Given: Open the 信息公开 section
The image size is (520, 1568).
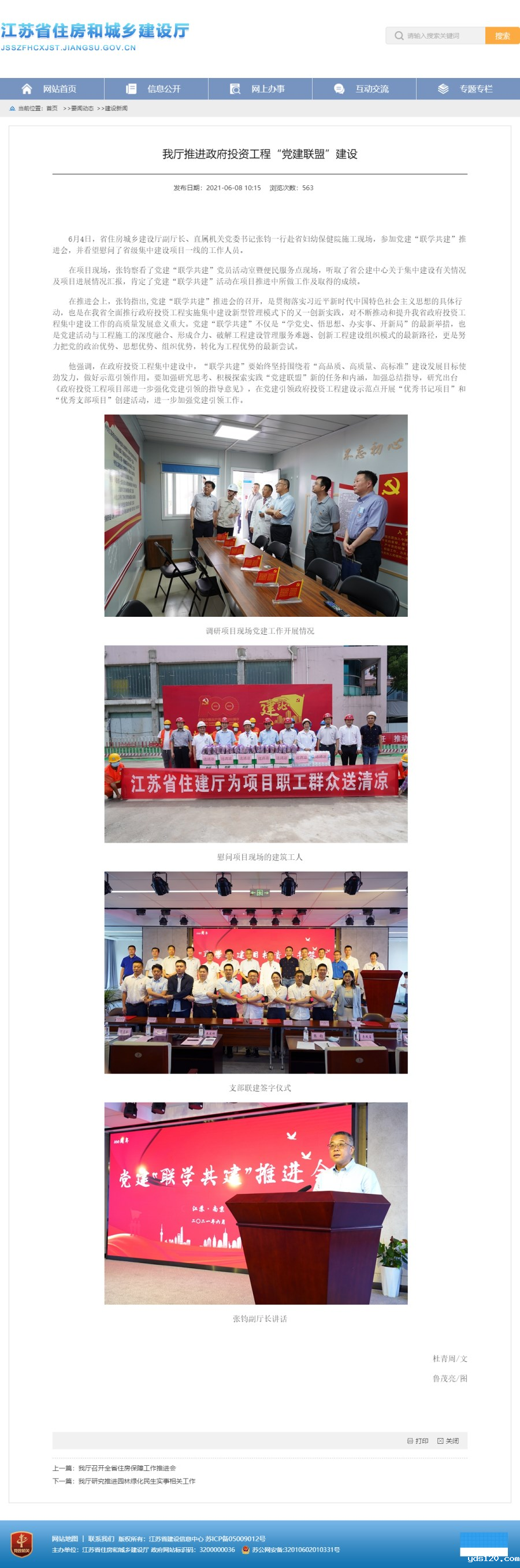Looking at the screenshot, I should [x=156, y=89].
